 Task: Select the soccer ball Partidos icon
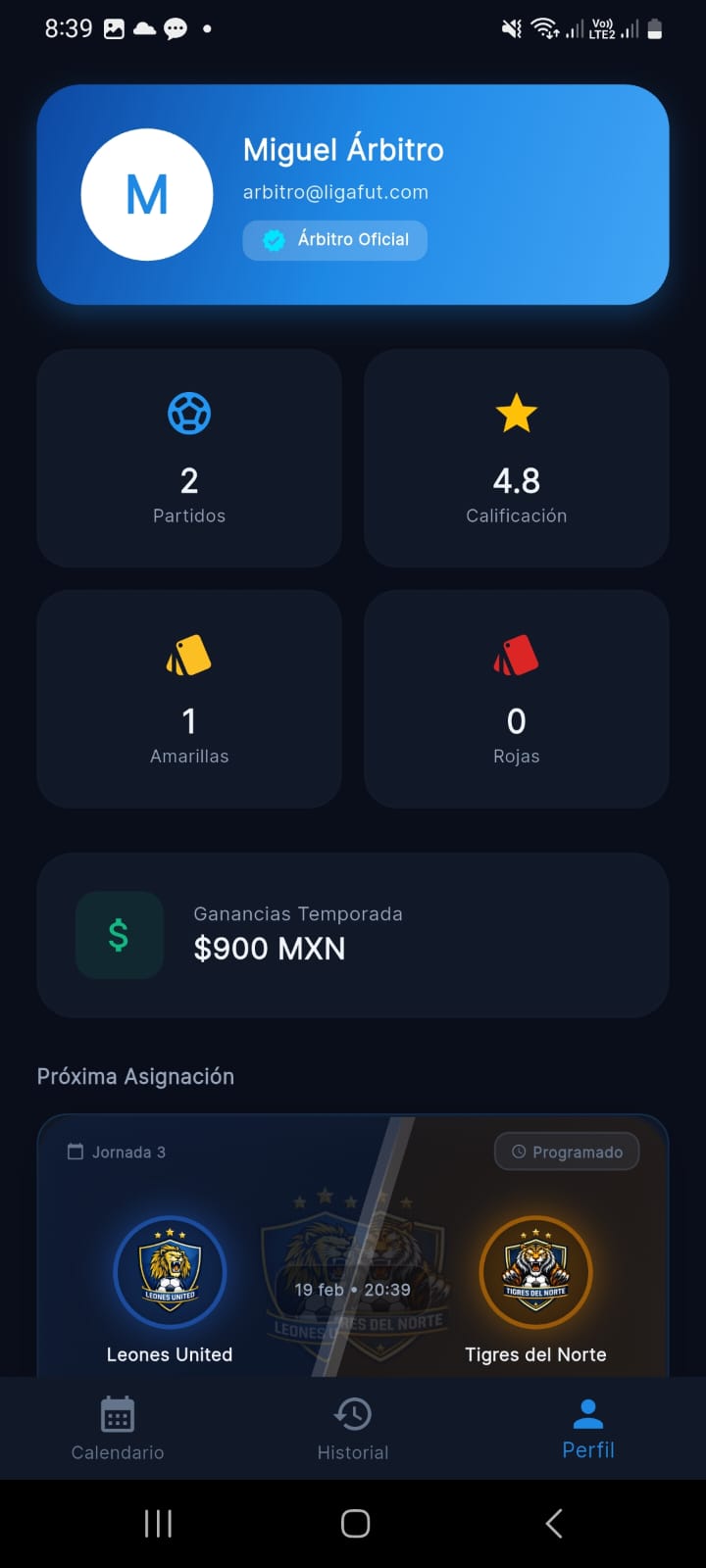[188, 413]
